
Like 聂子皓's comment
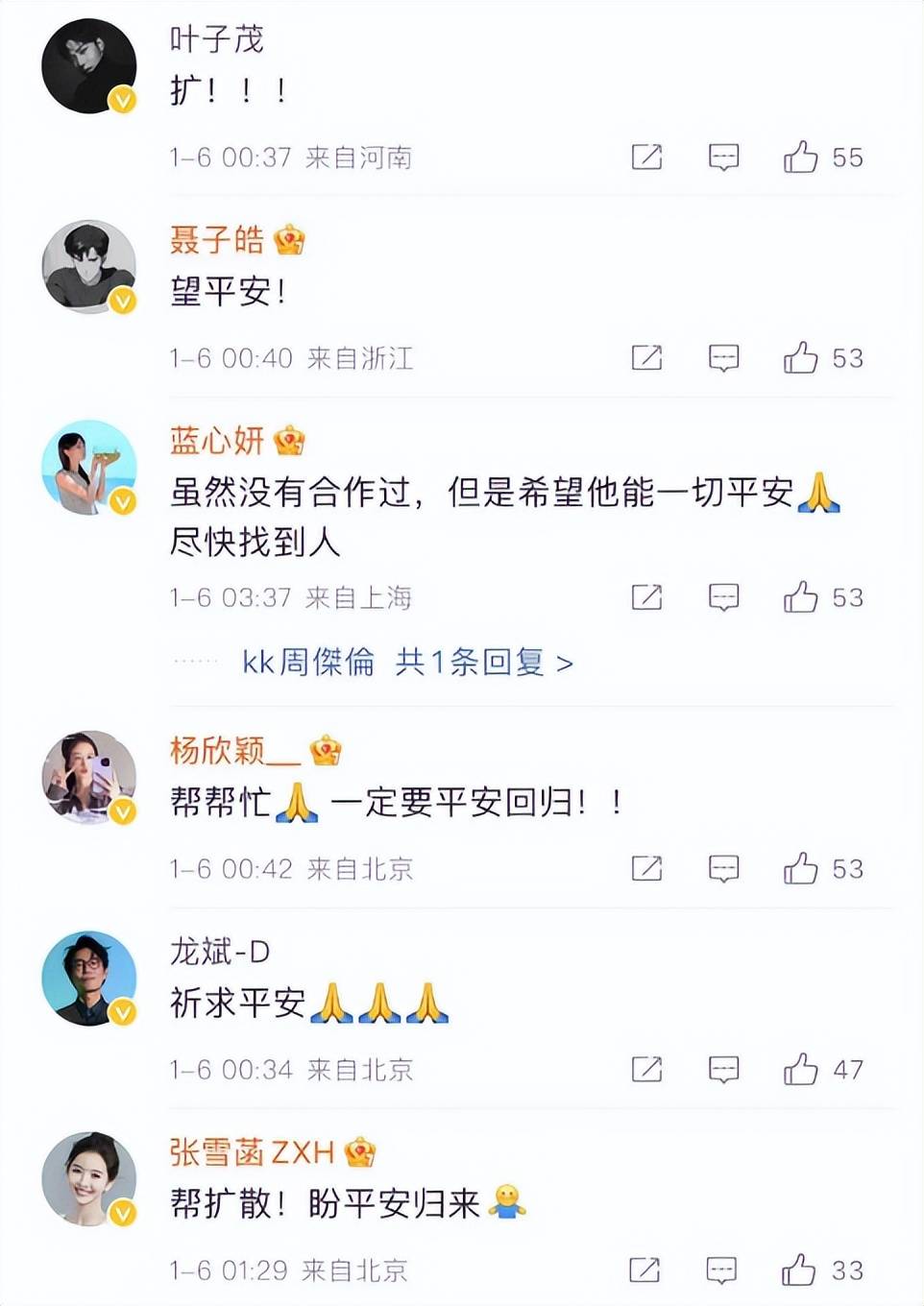(x=800, y=358)
